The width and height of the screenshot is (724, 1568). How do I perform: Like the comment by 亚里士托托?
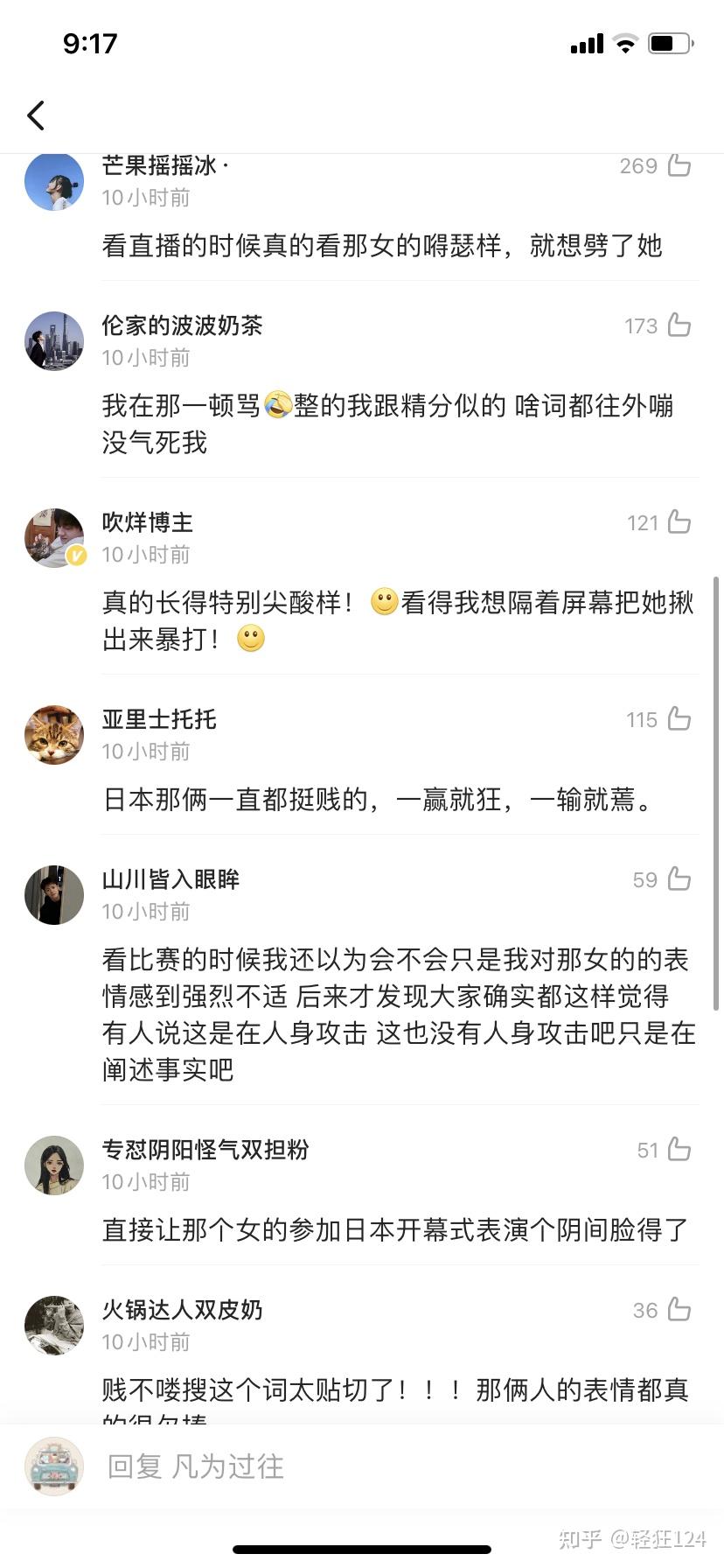679,719
